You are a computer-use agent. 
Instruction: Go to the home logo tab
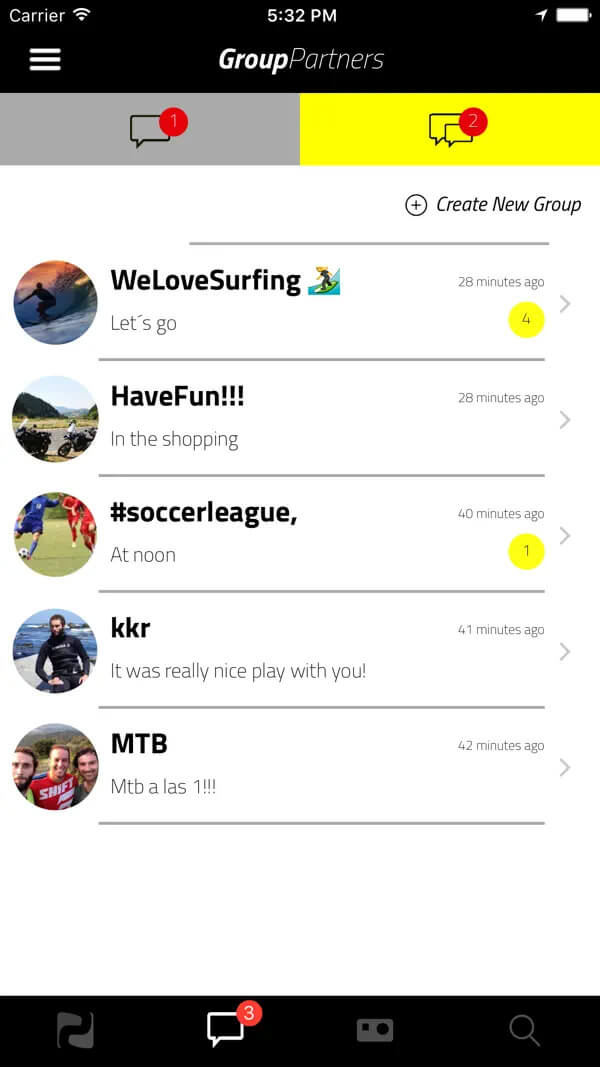[x=75, y=1030]
